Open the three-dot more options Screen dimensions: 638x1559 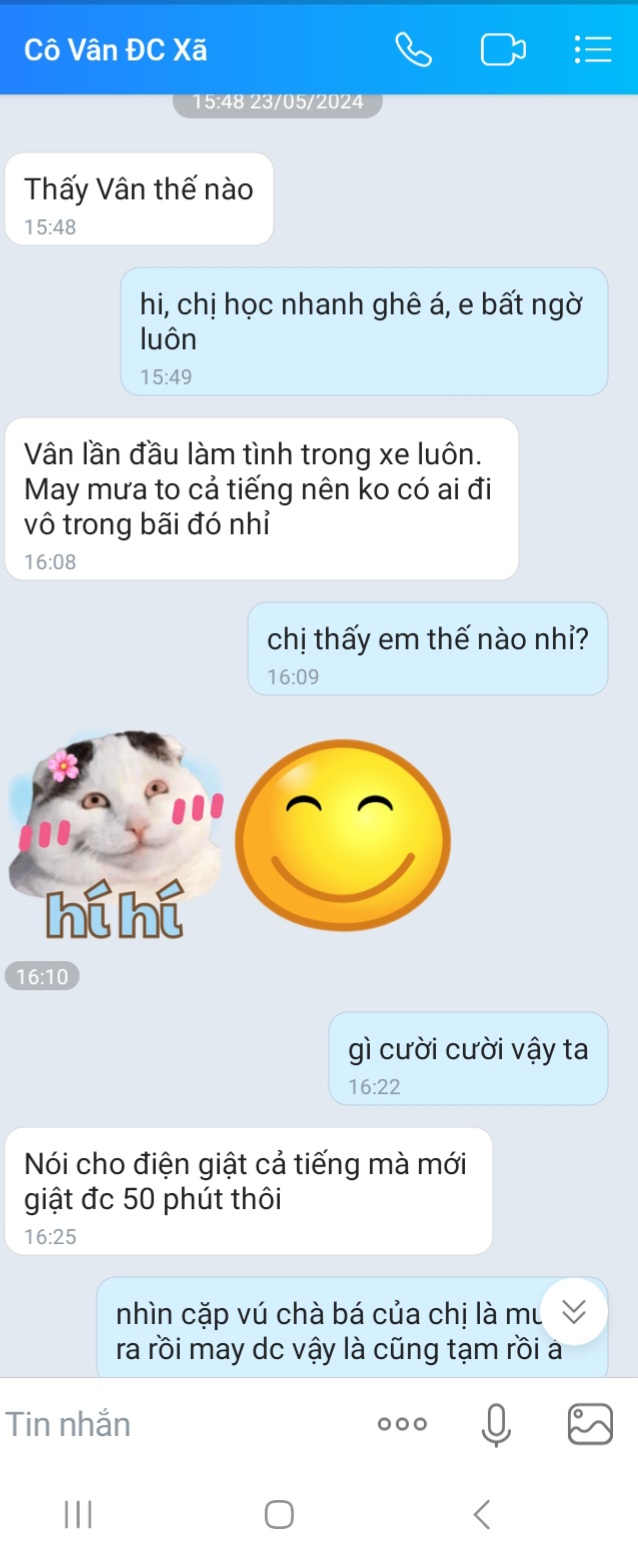(402, 1424)
